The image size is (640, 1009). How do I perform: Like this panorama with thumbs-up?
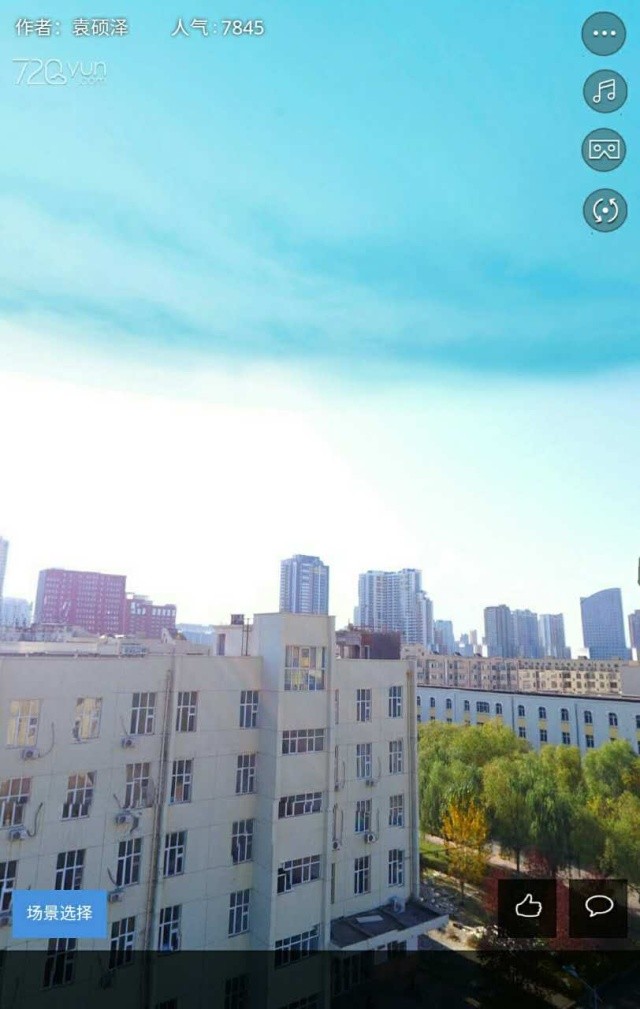(x=527, y=907)
